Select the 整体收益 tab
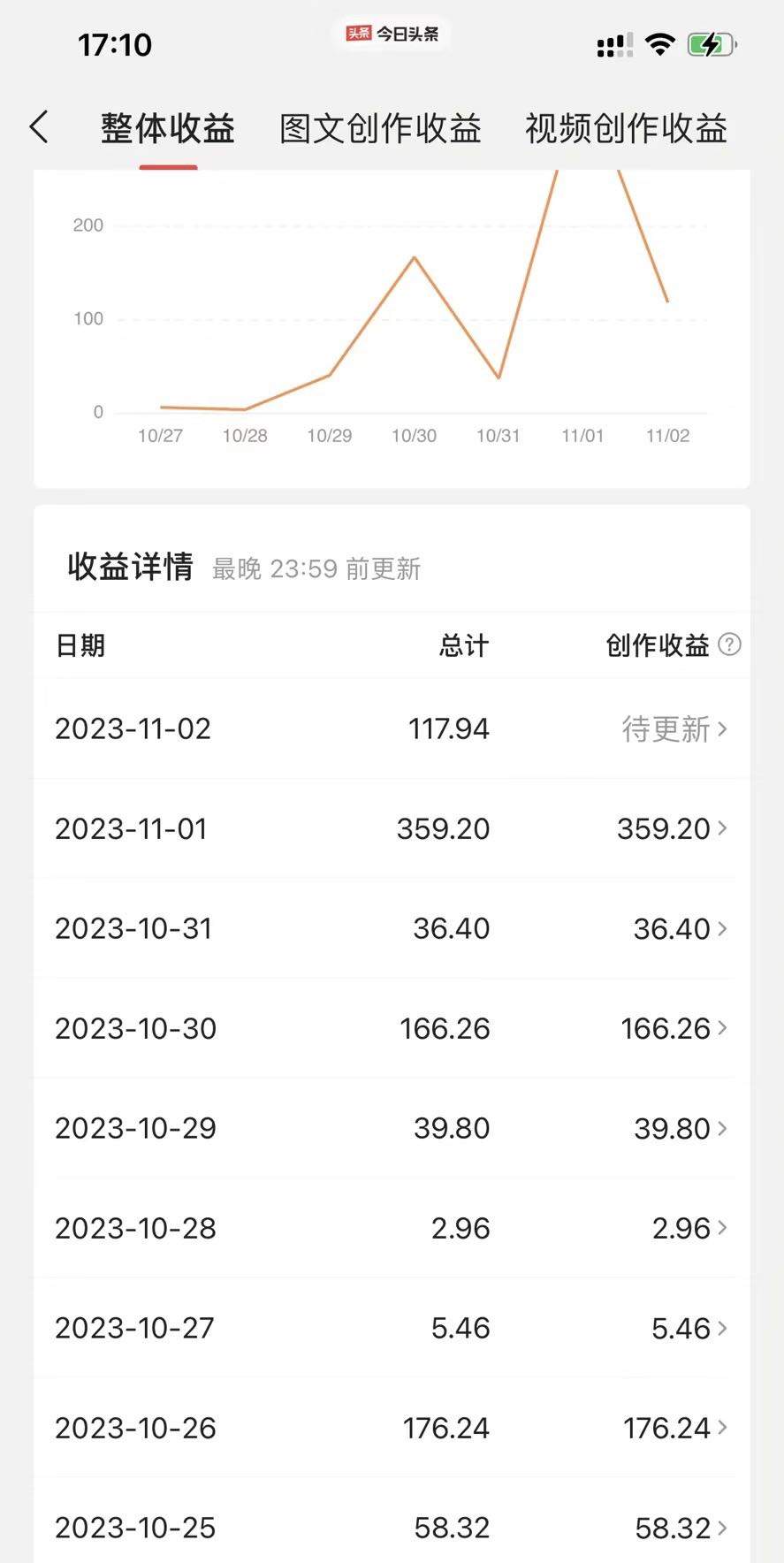The width and height of the screenshot is (784, 1563). (168, 129)
